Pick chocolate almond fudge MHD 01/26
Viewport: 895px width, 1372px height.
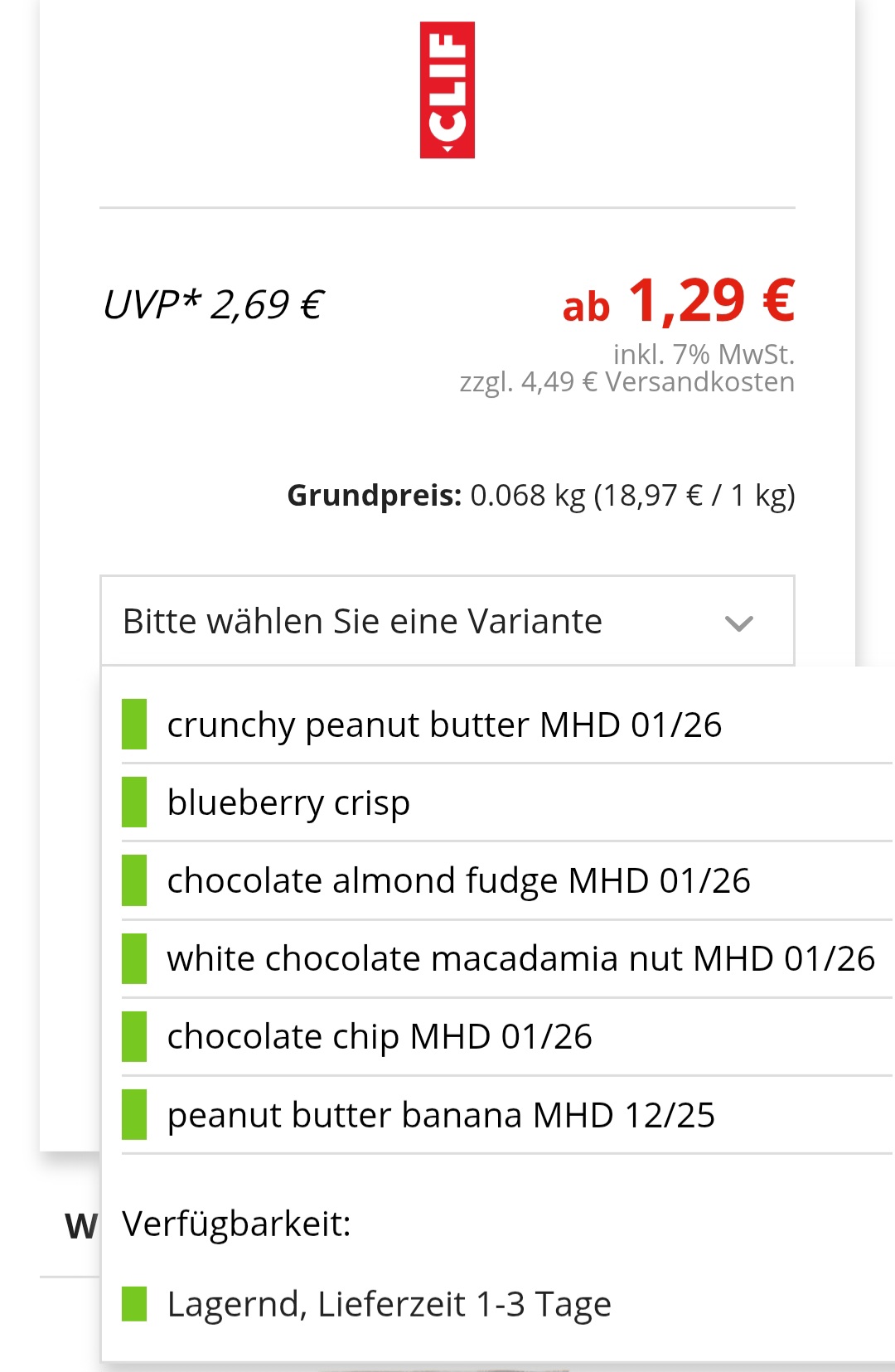click(458, 880)
